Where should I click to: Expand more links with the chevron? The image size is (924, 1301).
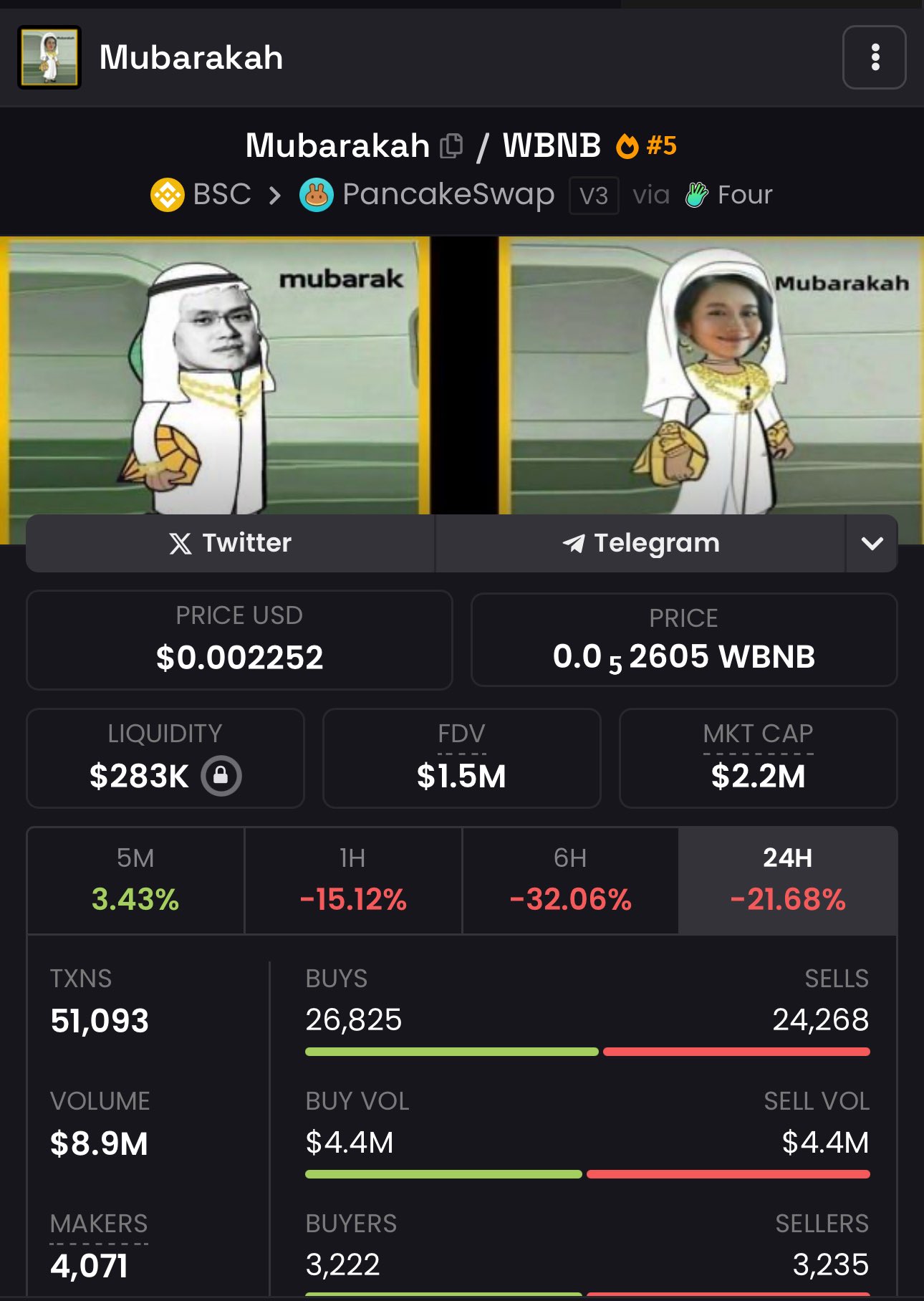point(872,544)
